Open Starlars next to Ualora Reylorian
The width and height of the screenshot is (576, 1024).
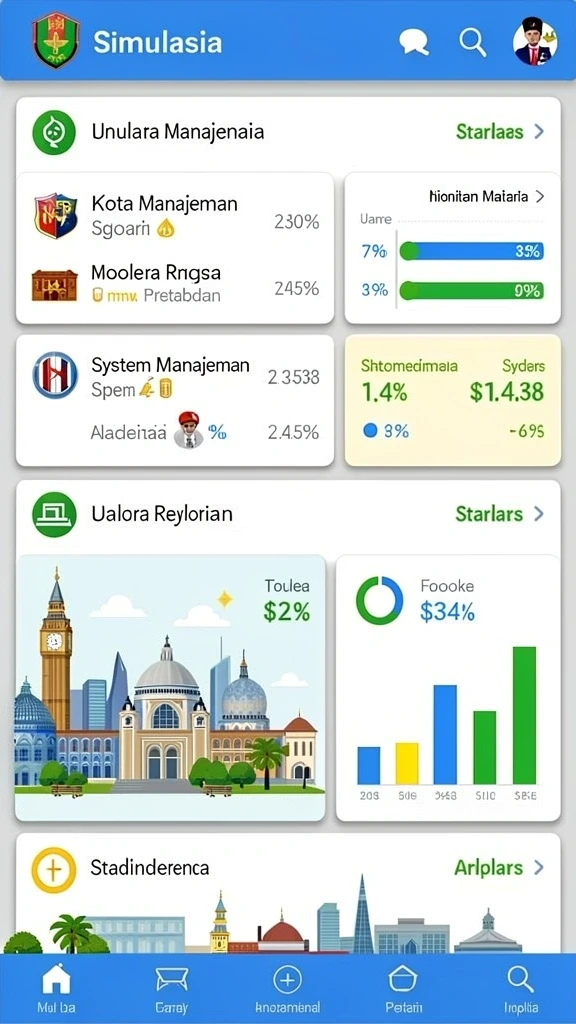(x=500, y=514)
